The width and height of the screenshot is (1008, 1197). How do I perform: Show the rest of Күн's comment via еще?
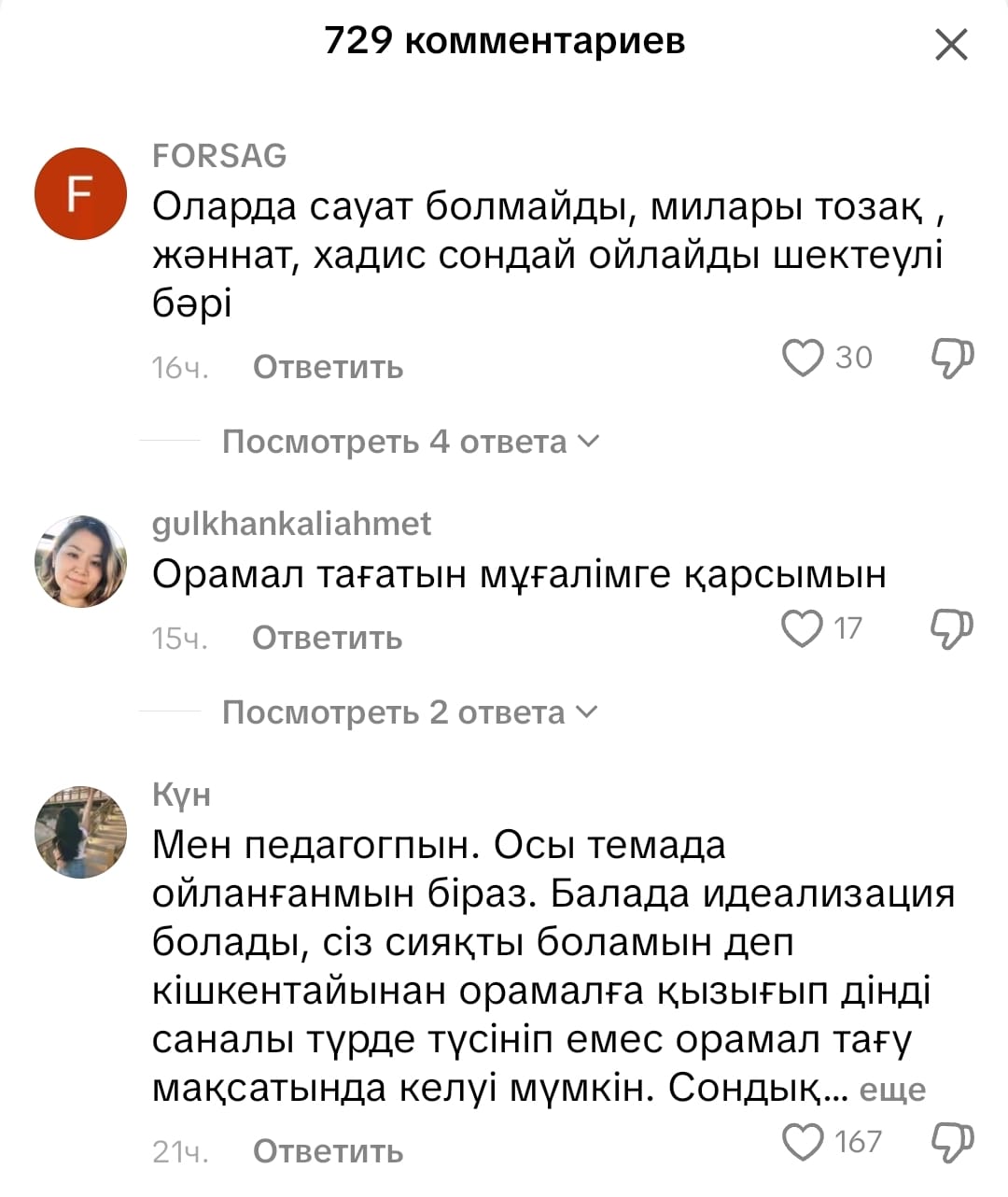[892, 1090]
